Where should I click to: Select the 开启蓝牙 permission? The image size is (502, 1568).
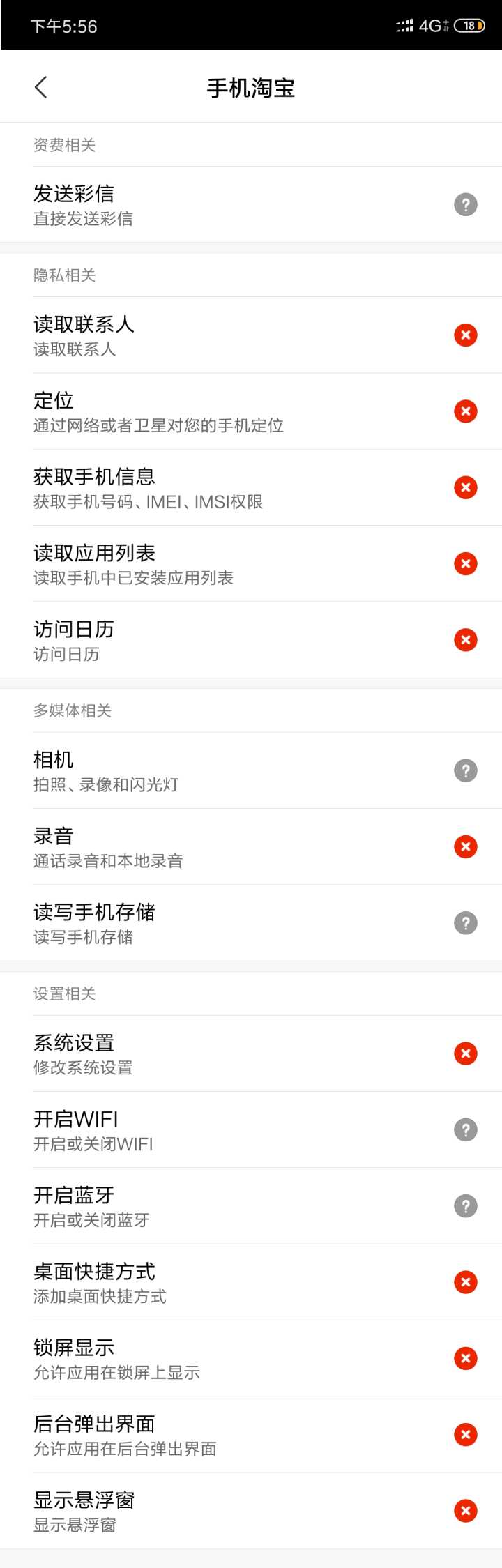[x=251, y=1206]
